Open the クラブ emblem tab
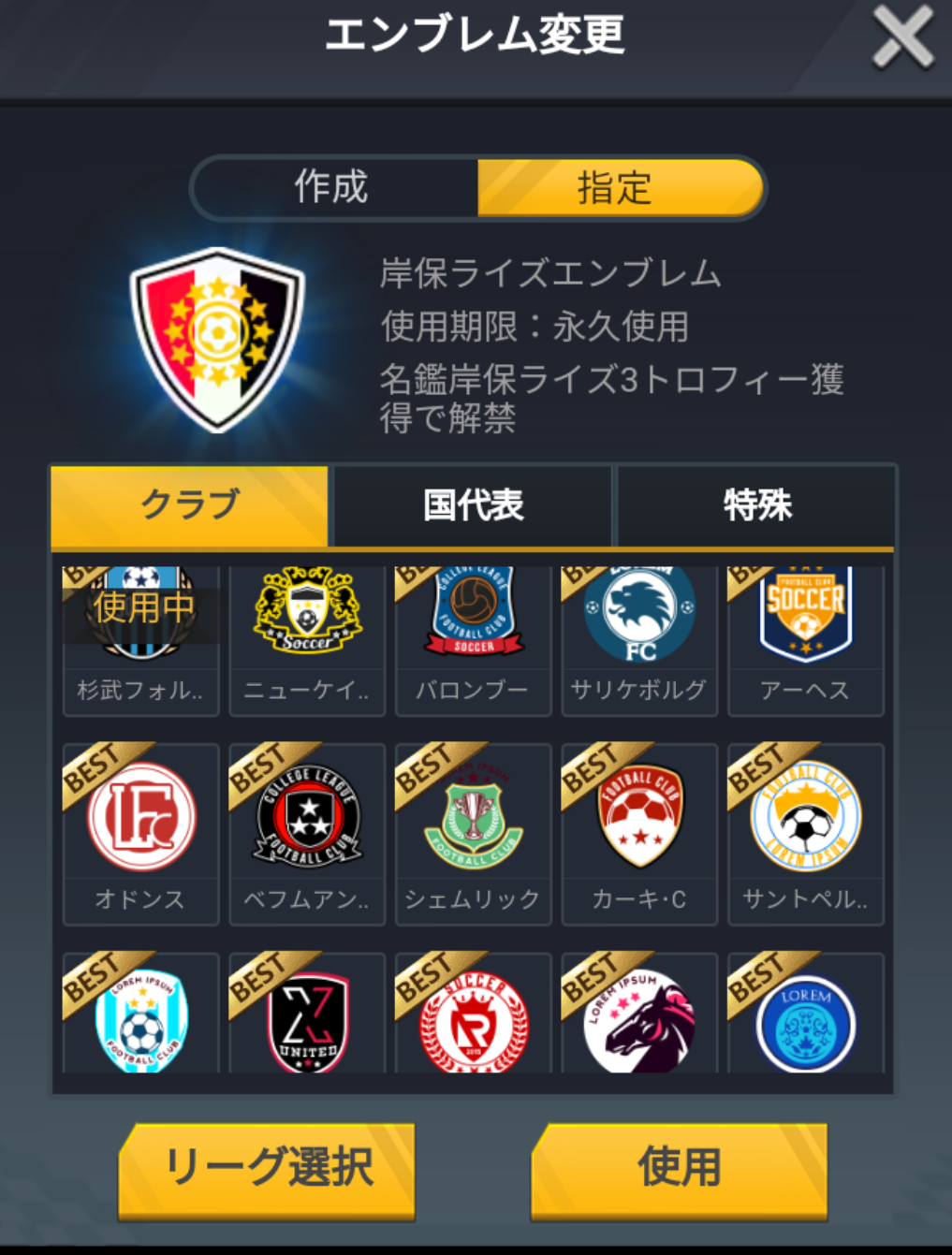 click(x=190, y=505)
